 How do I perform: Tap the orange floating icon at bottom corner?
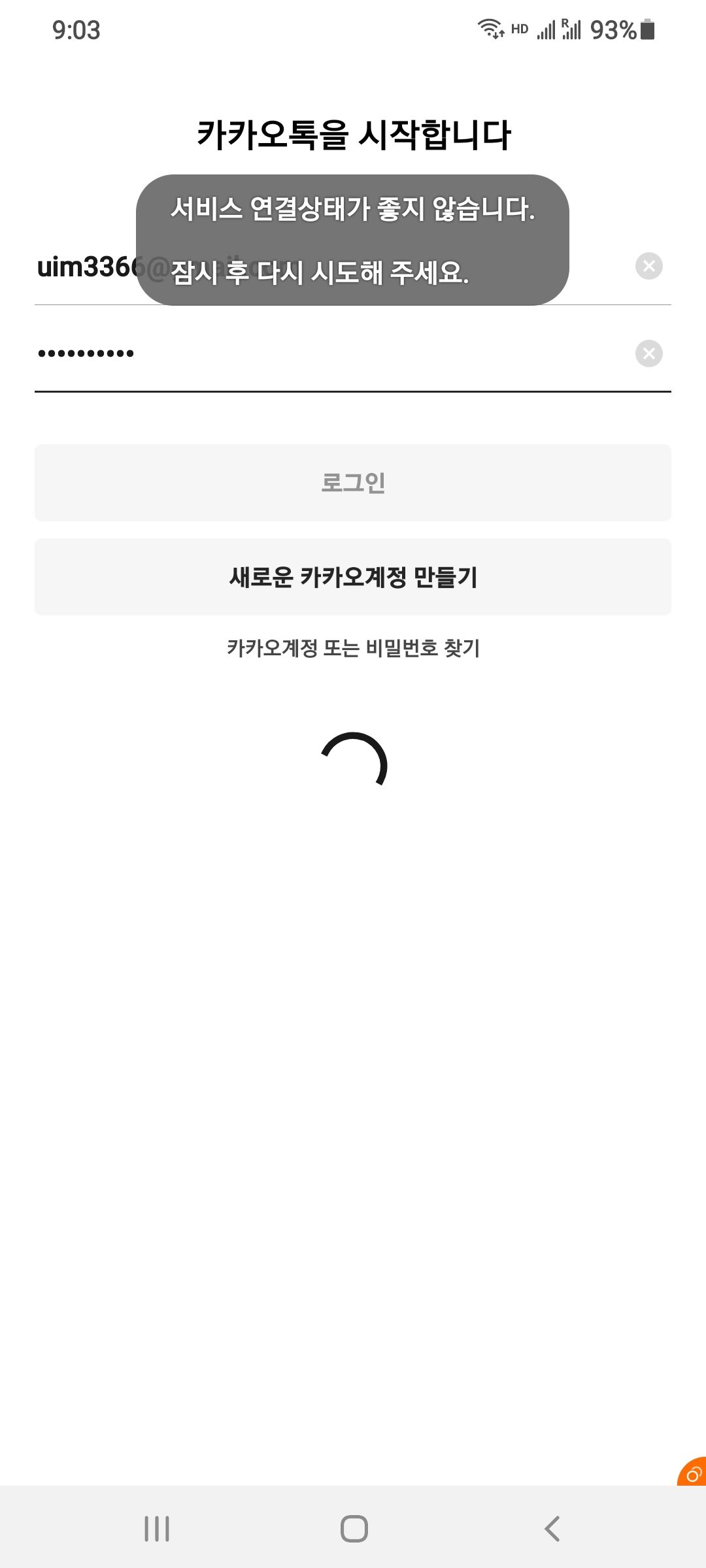(692, 1471)
